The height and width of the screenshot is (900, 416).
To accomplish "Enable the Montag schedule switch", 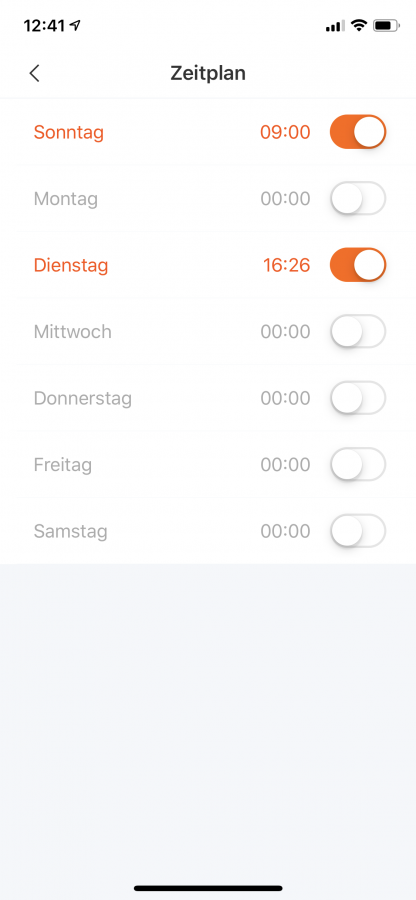I will tap(358, 199).
